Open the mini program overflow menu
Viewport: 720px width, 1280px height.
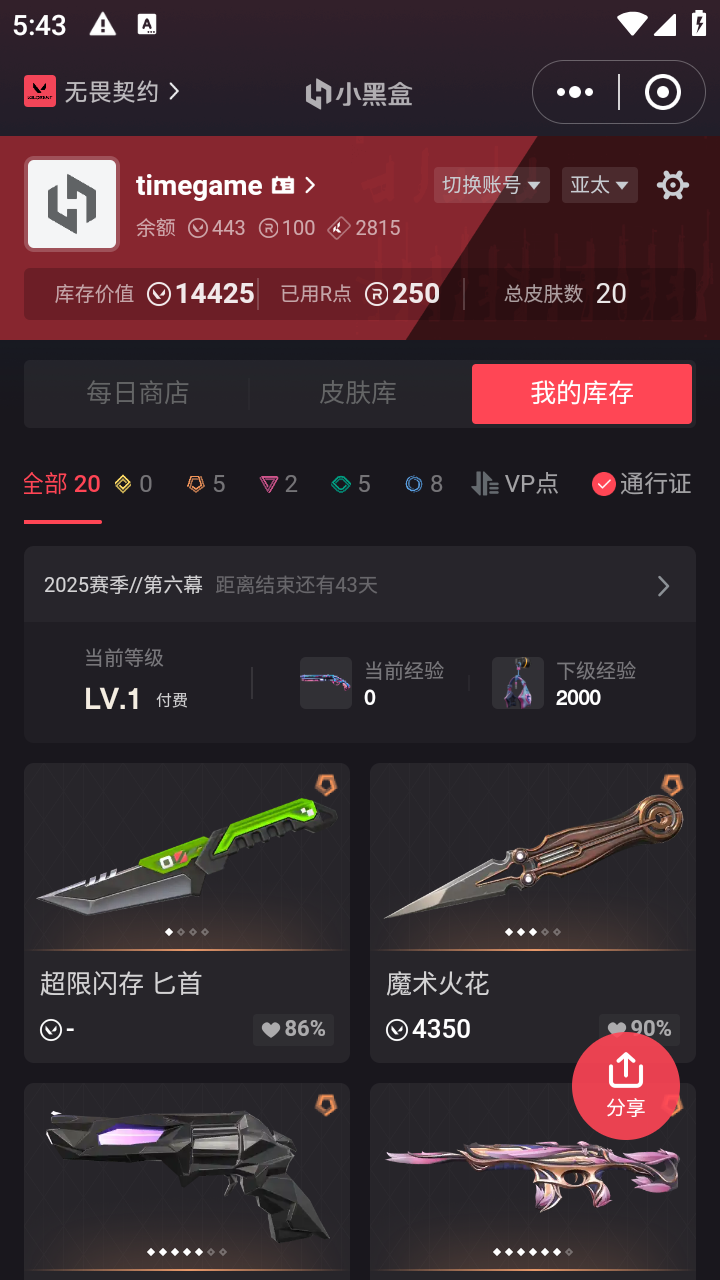tap(575, 92)
